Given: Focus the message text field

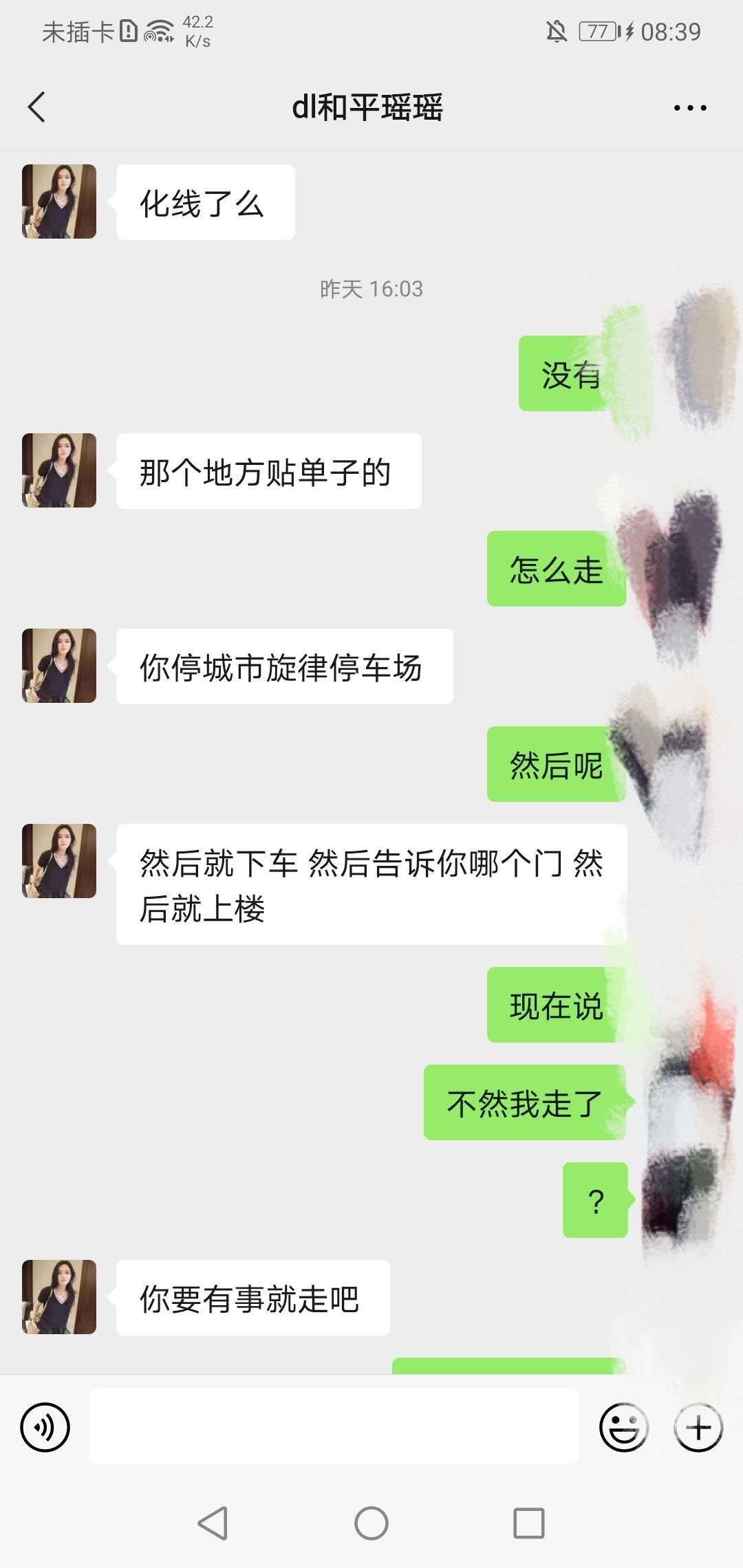Looking at the screenshot, I should tap(334, 1426).
